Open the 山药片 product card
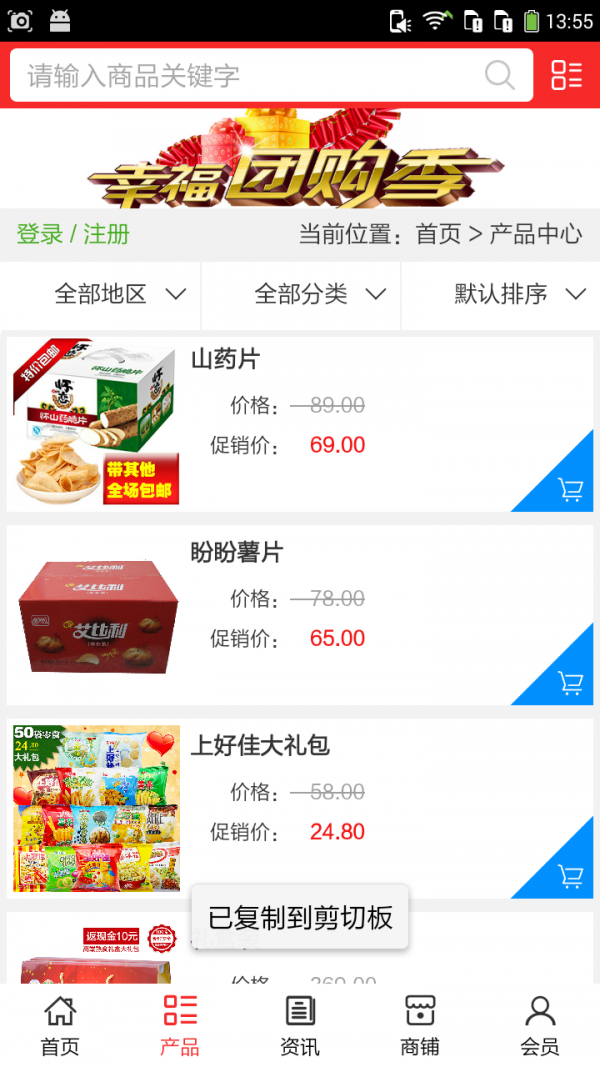This screenshot has width=600, height=1067. click(300, 424)
